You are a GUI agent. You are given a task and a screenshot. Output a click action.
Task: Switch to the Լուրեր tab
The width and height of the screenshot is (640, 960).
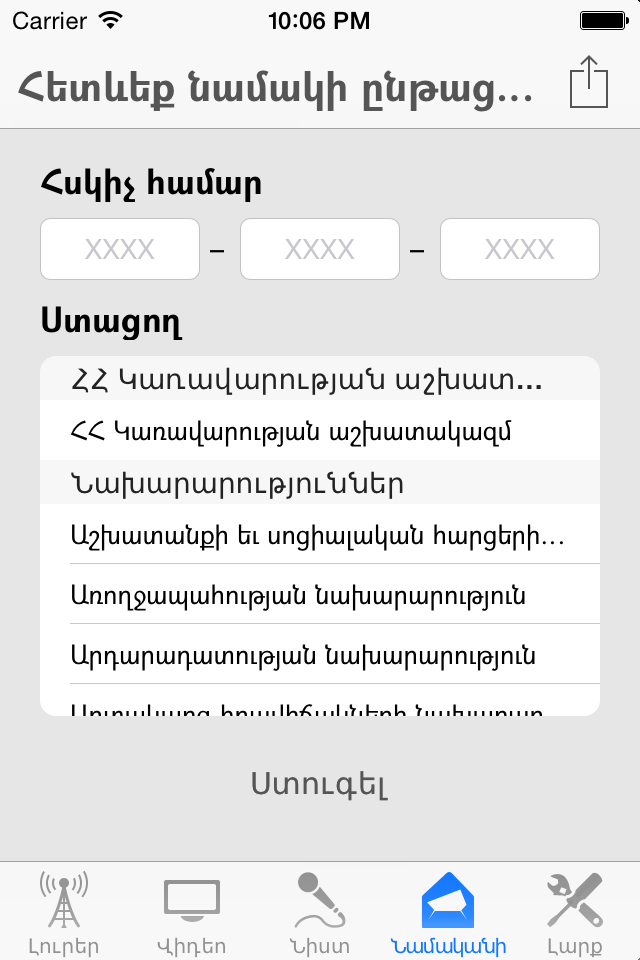click(64, 912)
